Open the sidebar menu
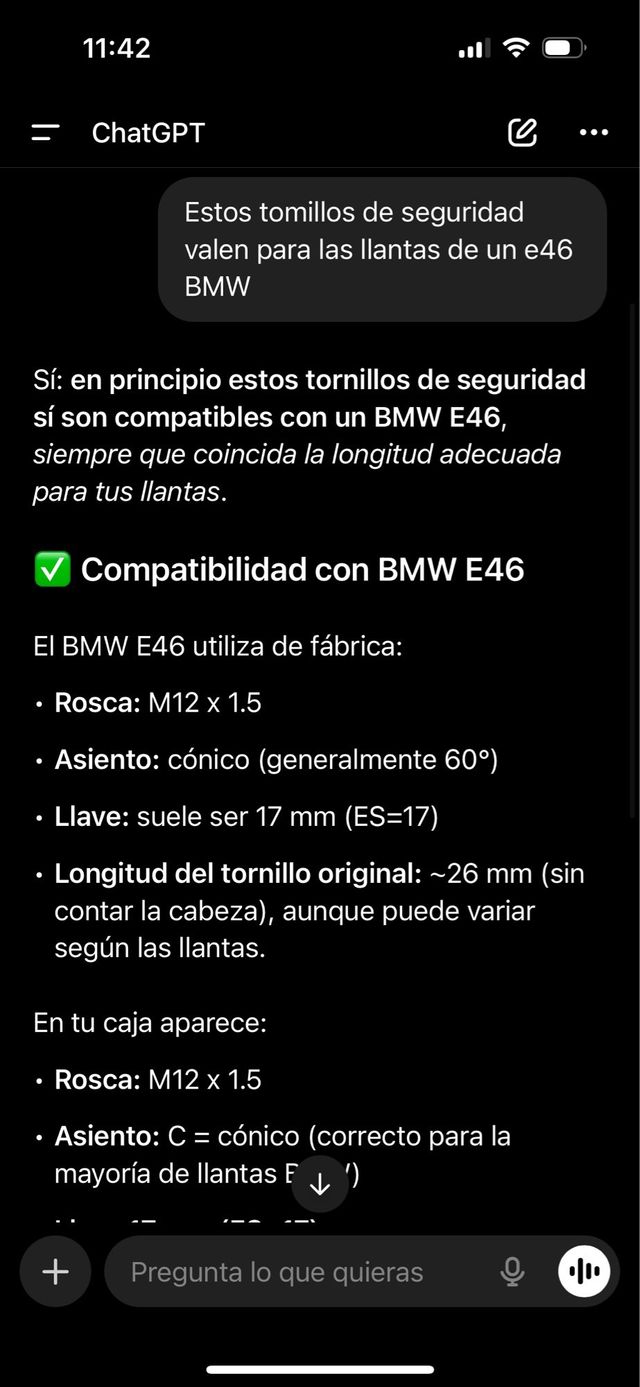The width and height of the screenshot is (640, 1387). 46,133
